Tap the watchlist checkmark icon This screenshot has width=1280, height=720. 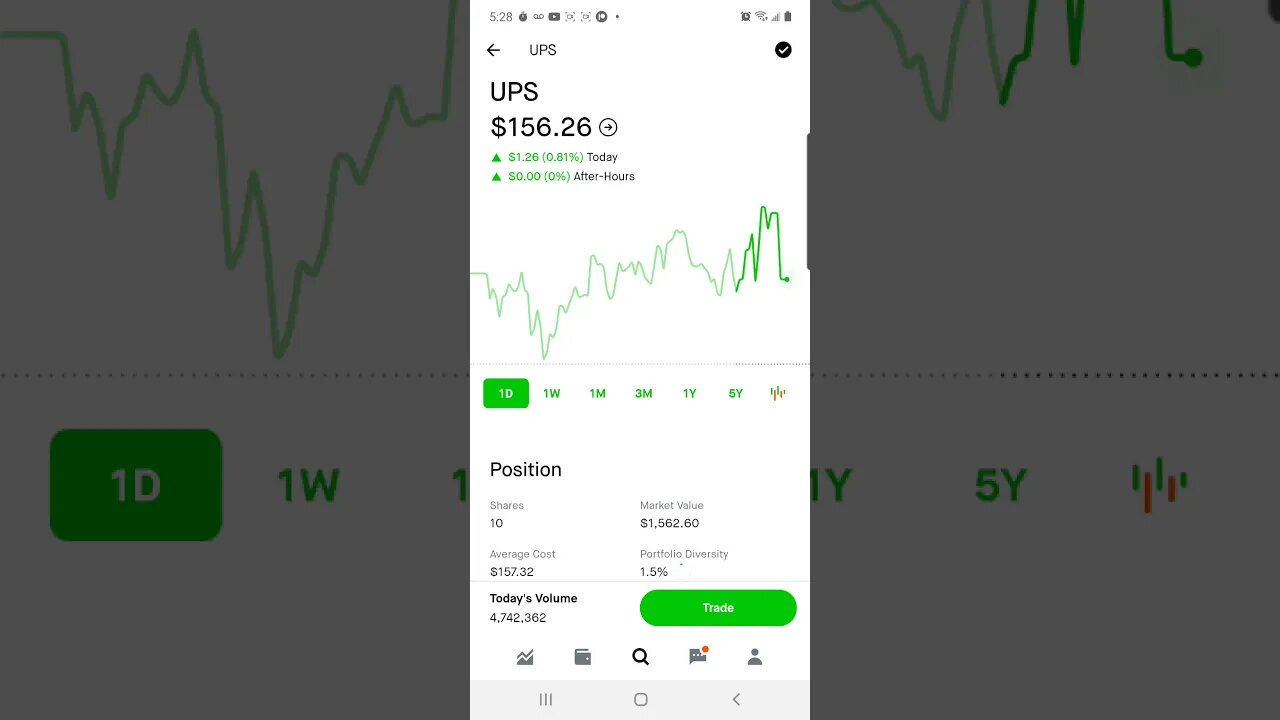coord(783,50)
